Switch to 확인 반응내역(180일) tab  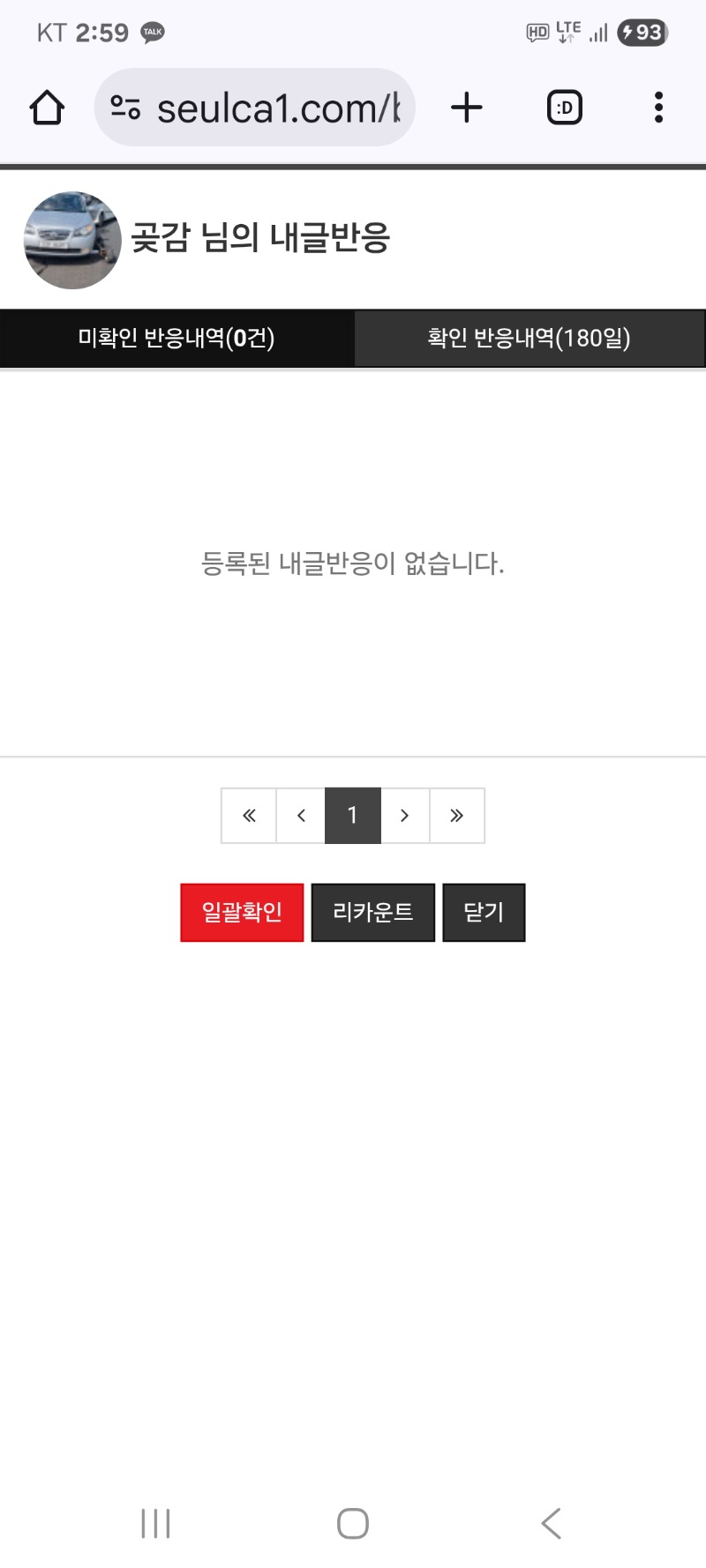pyautogui.click(x=529, y=338)
